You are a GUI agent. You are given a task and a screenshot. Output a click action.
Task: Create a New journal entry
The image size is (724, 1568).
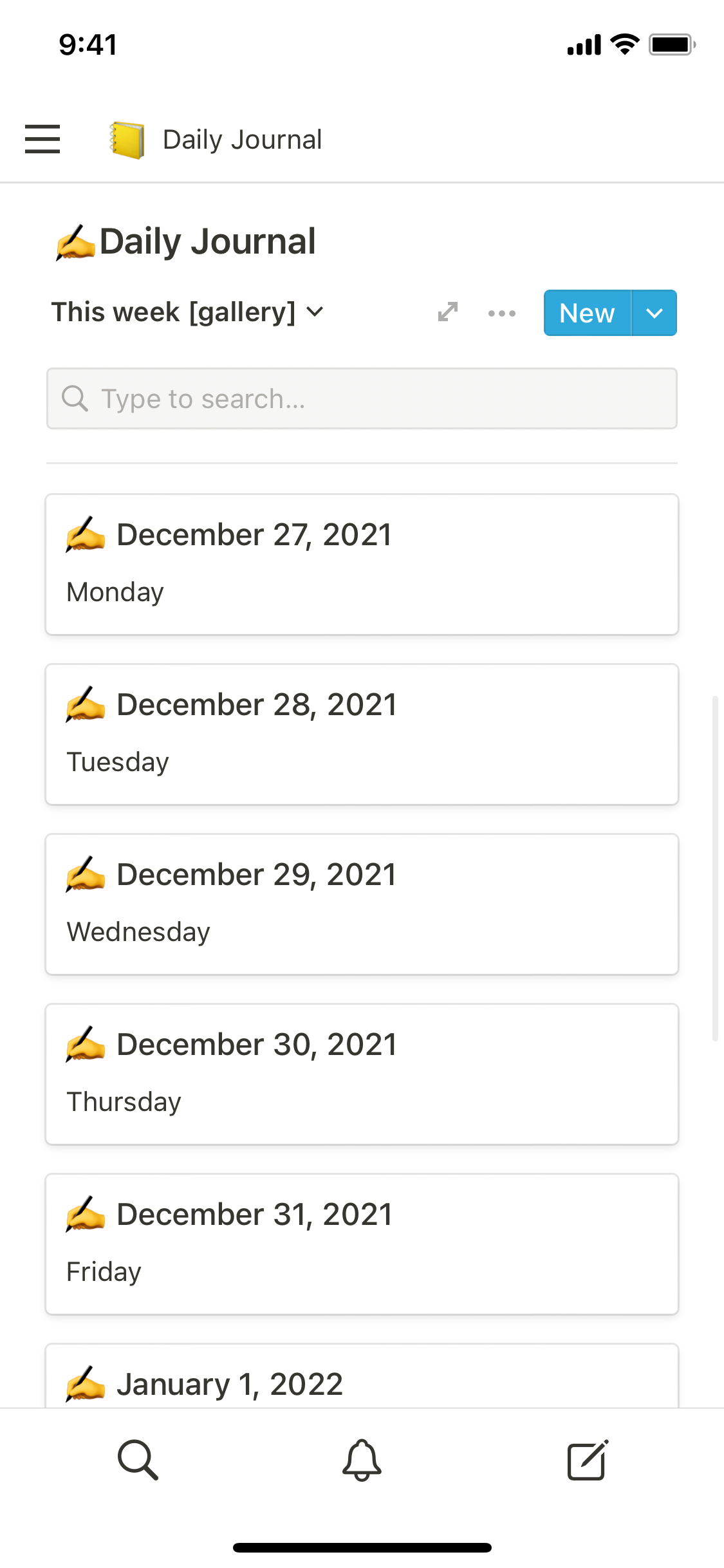coord(587,313)
